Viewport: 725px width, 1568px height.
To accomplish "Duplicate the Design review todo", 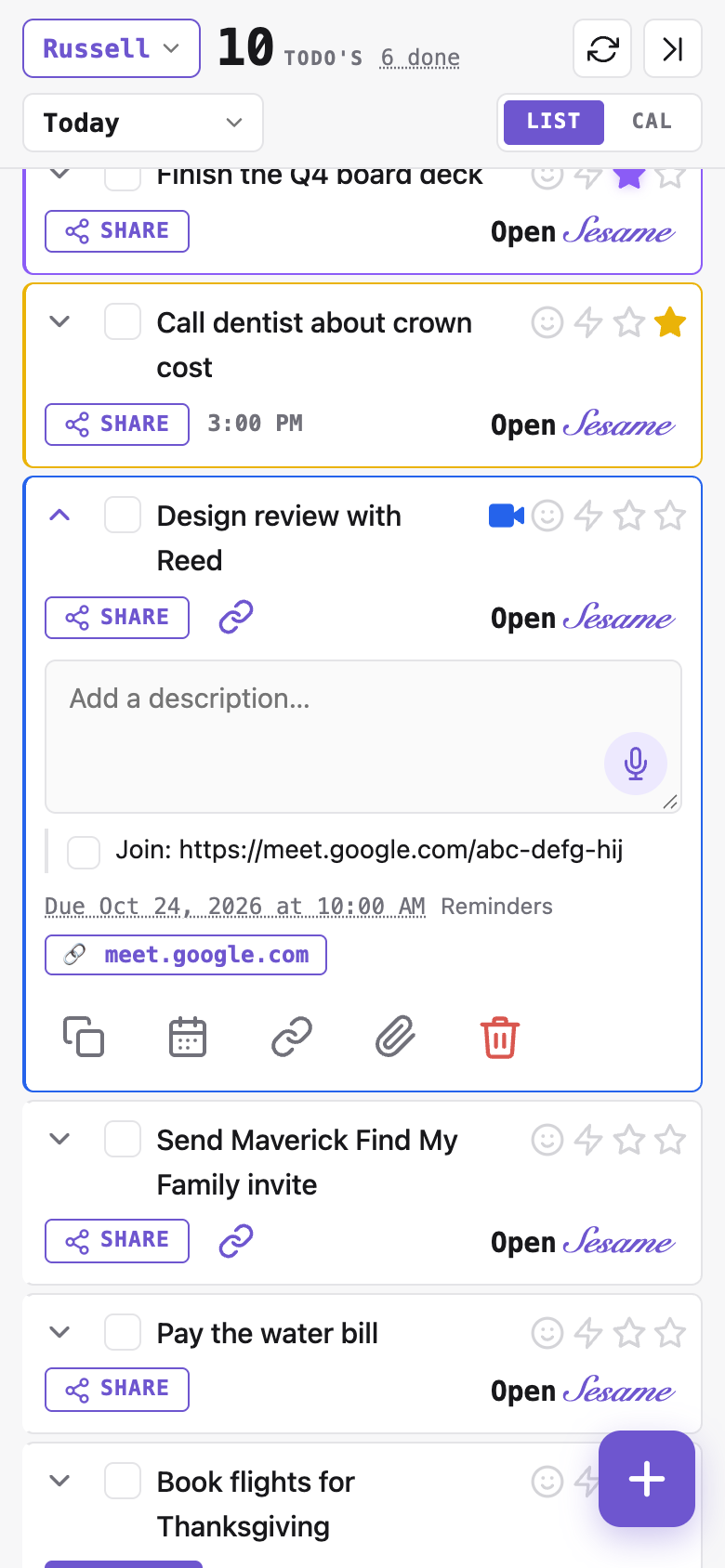I will point(84,1038).
